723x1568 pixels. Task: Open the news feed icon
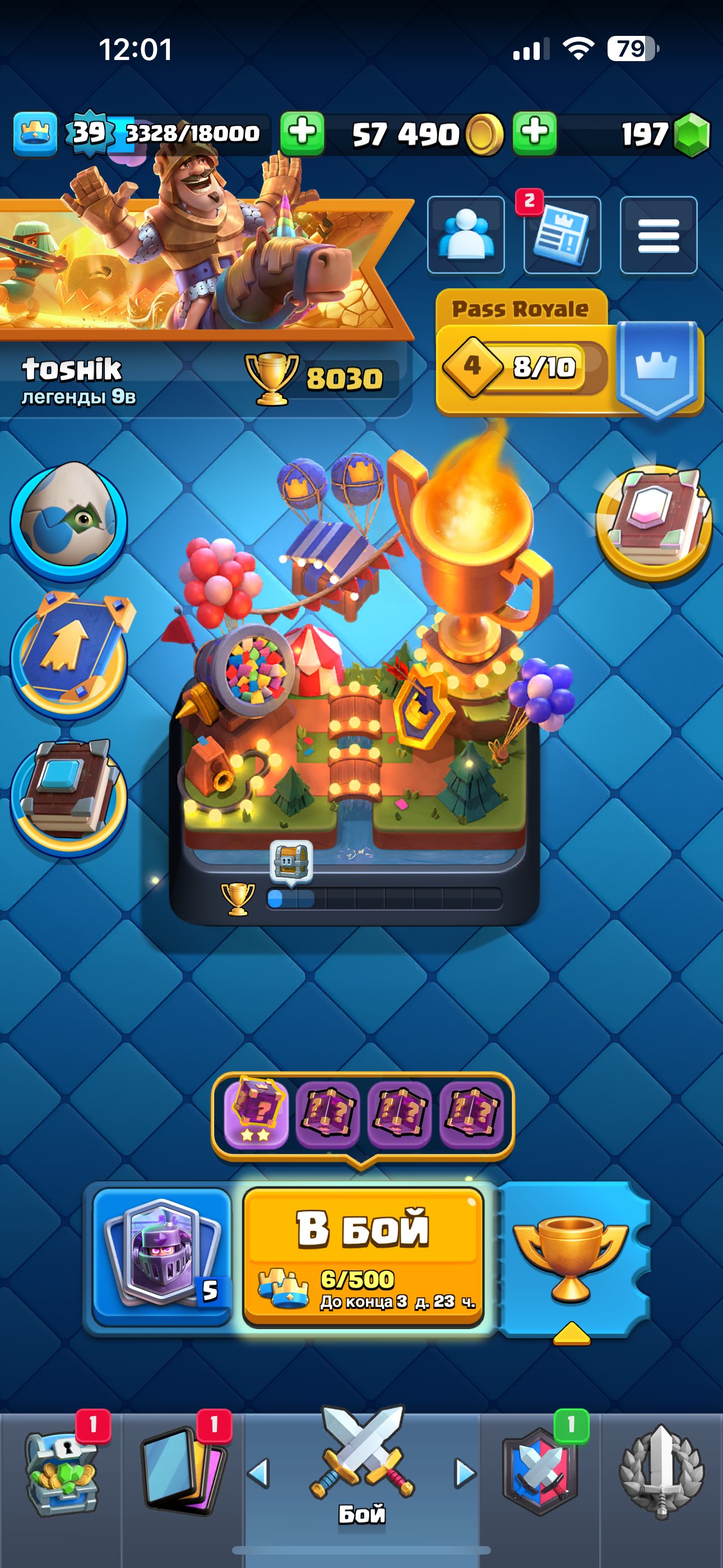562,235
